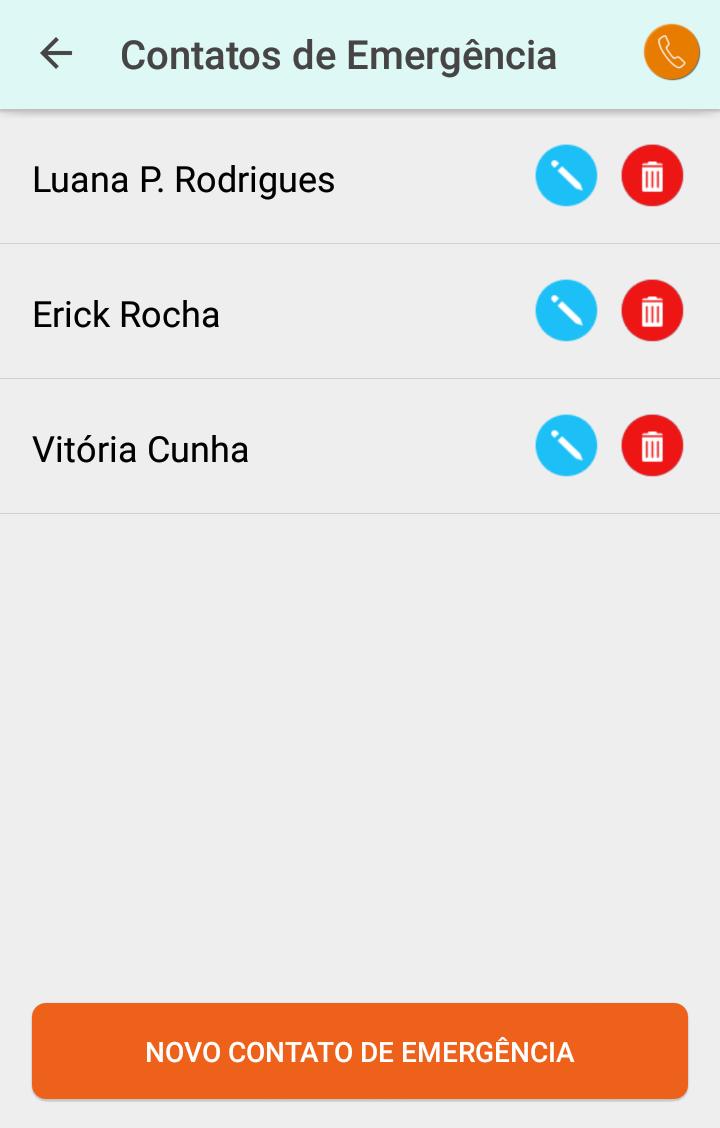Add a Novo Contato de Emergência
Image resolution: width=720 pixels, height=1128 pixels.
360,1051
